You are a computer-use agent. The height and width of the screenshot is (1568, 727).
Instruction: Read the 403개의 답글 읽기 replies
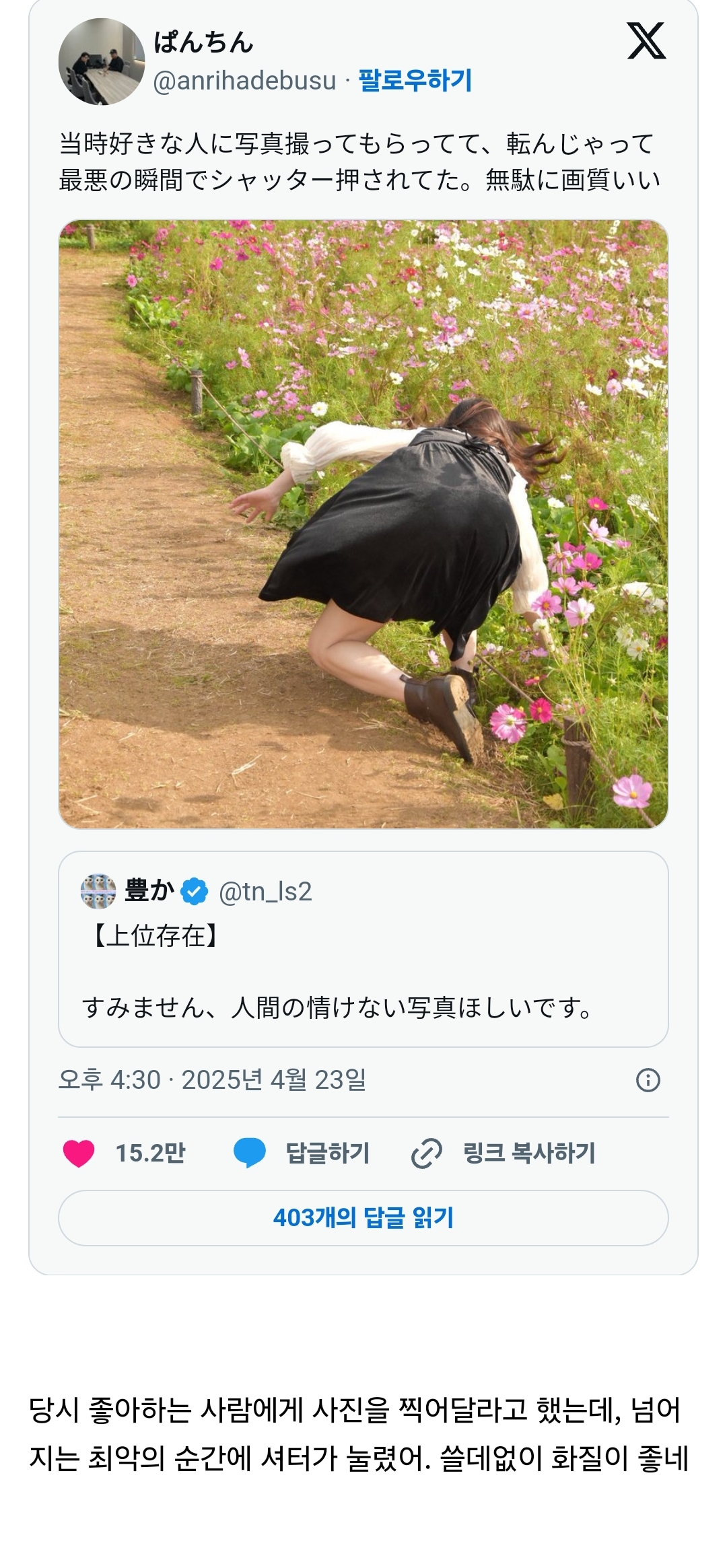tap(363, 1217)
